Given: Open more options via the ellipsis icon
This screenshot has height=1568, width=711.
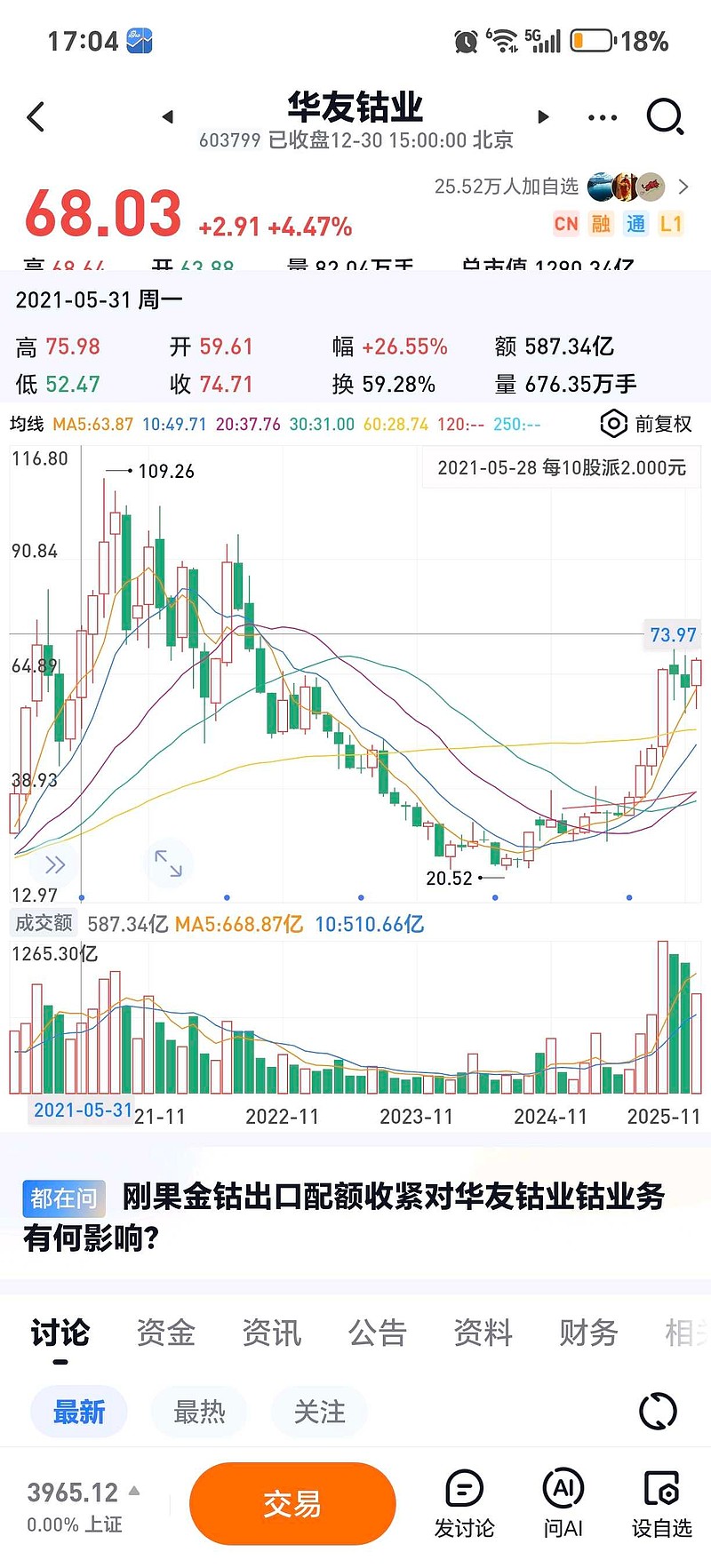Looking at the screenshot, I should (x=601, y=115).
